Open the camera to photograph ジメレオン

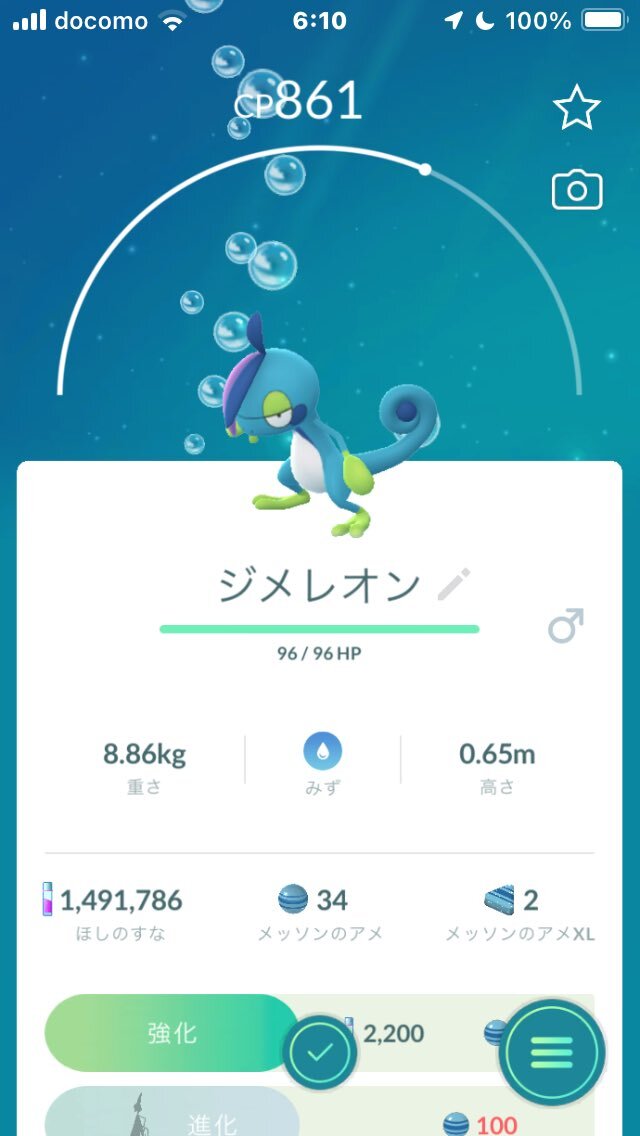pos(576,190)
